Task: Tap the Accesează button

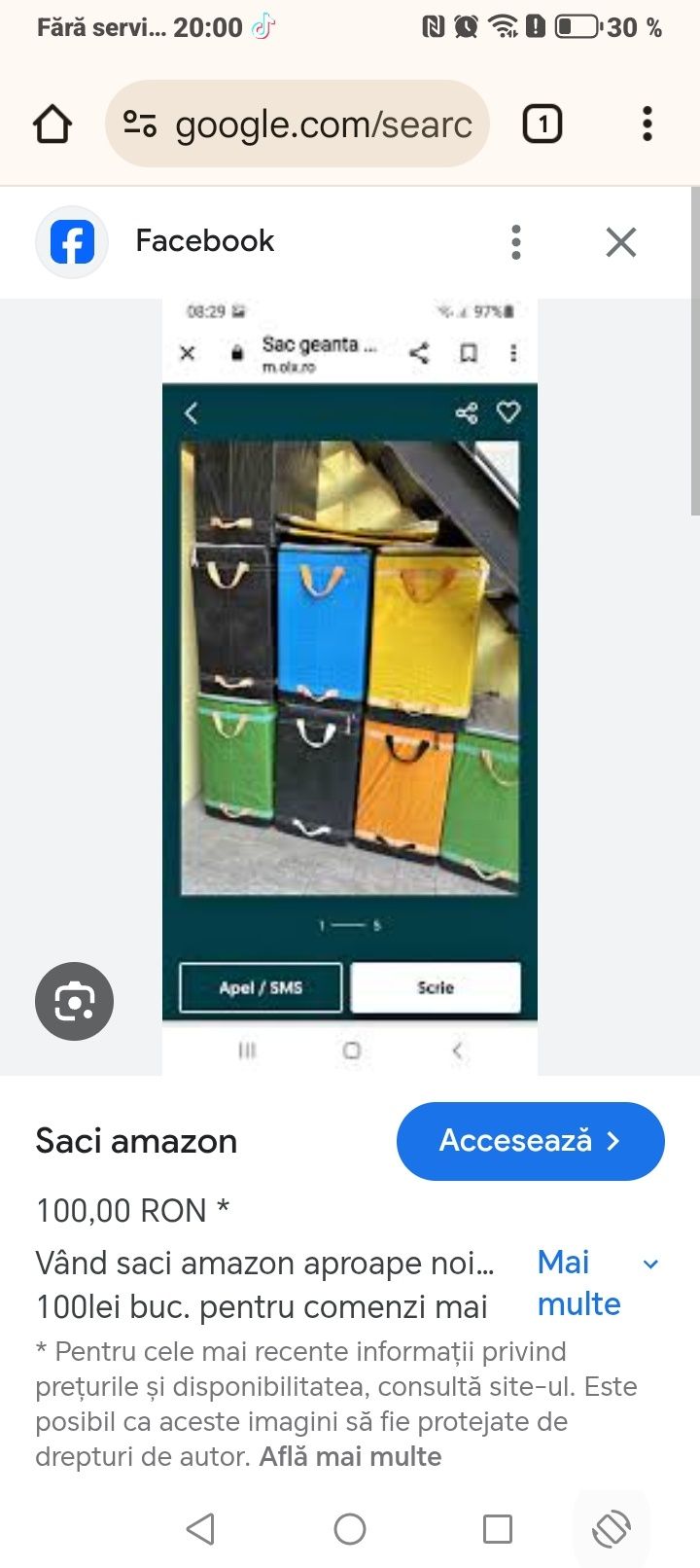Action: 530,1141
